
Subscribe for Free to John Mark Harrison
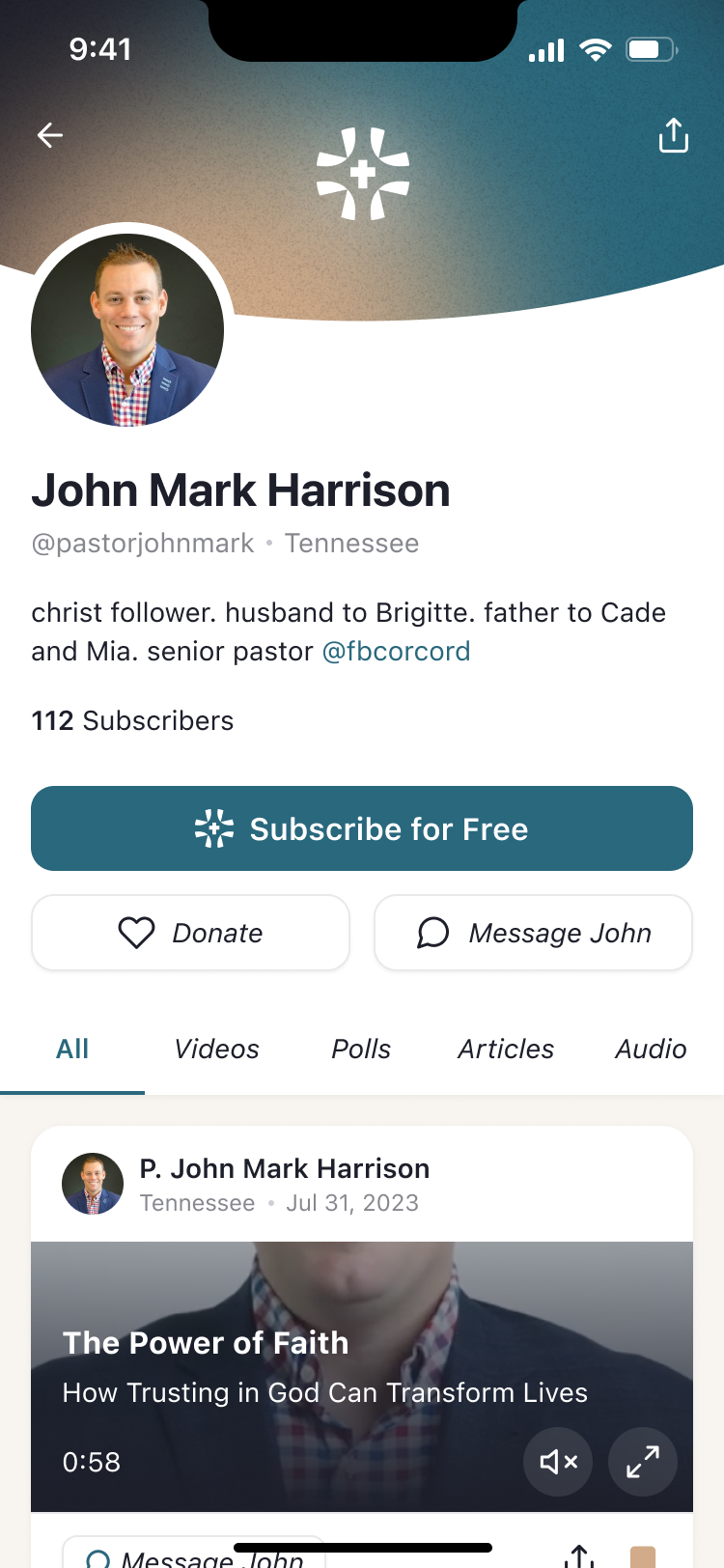[x=362, y=828]
